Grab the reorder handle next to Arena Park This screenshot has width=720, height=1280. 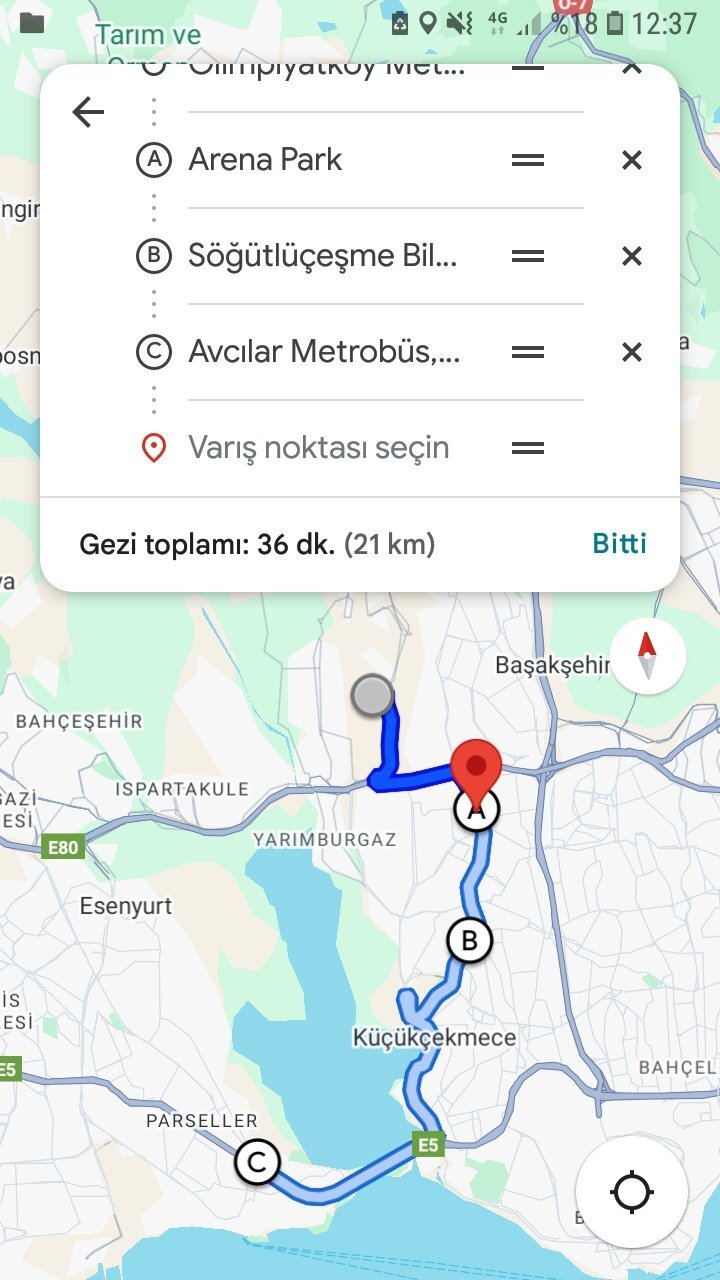click(x=527, y=160)
